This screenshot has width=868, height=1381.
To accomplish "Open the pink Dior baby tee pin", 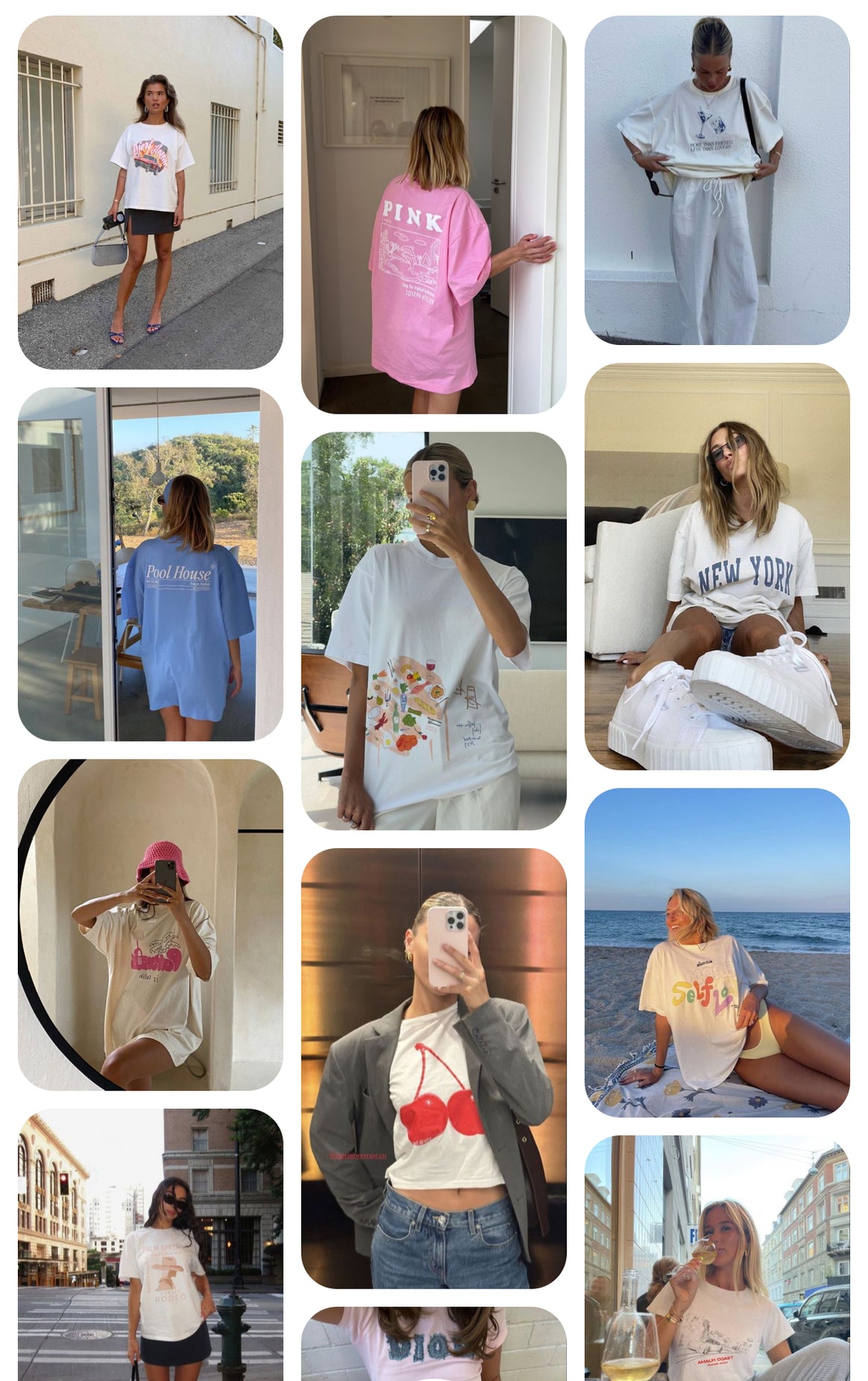I will pyautogui.click(x=434, y=1344).
